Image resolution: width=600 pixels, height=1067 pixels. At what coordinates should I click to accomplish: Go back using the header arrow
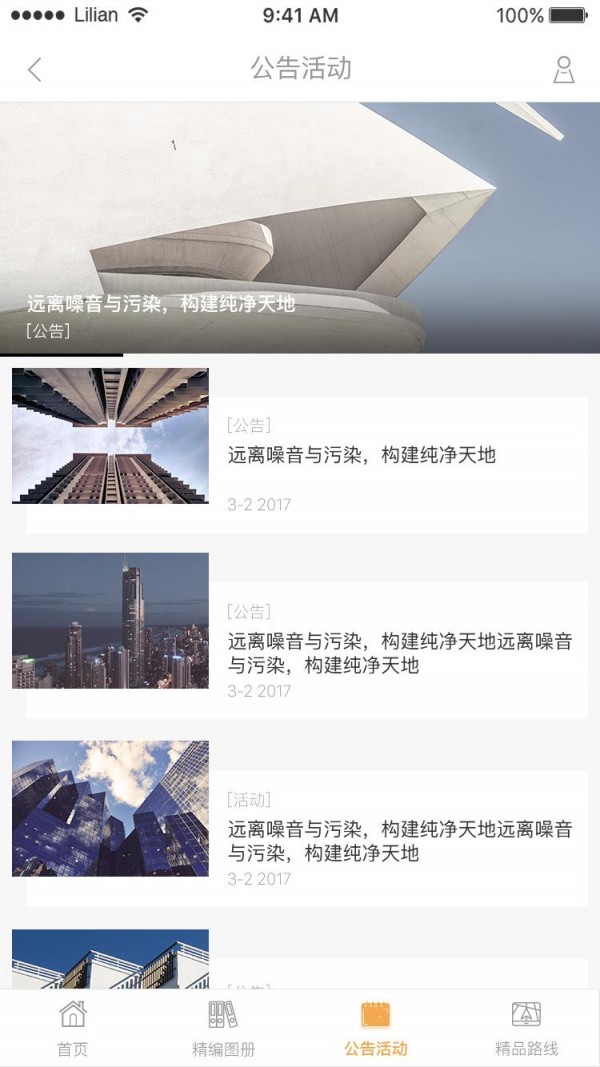click(x=35, y=69)
